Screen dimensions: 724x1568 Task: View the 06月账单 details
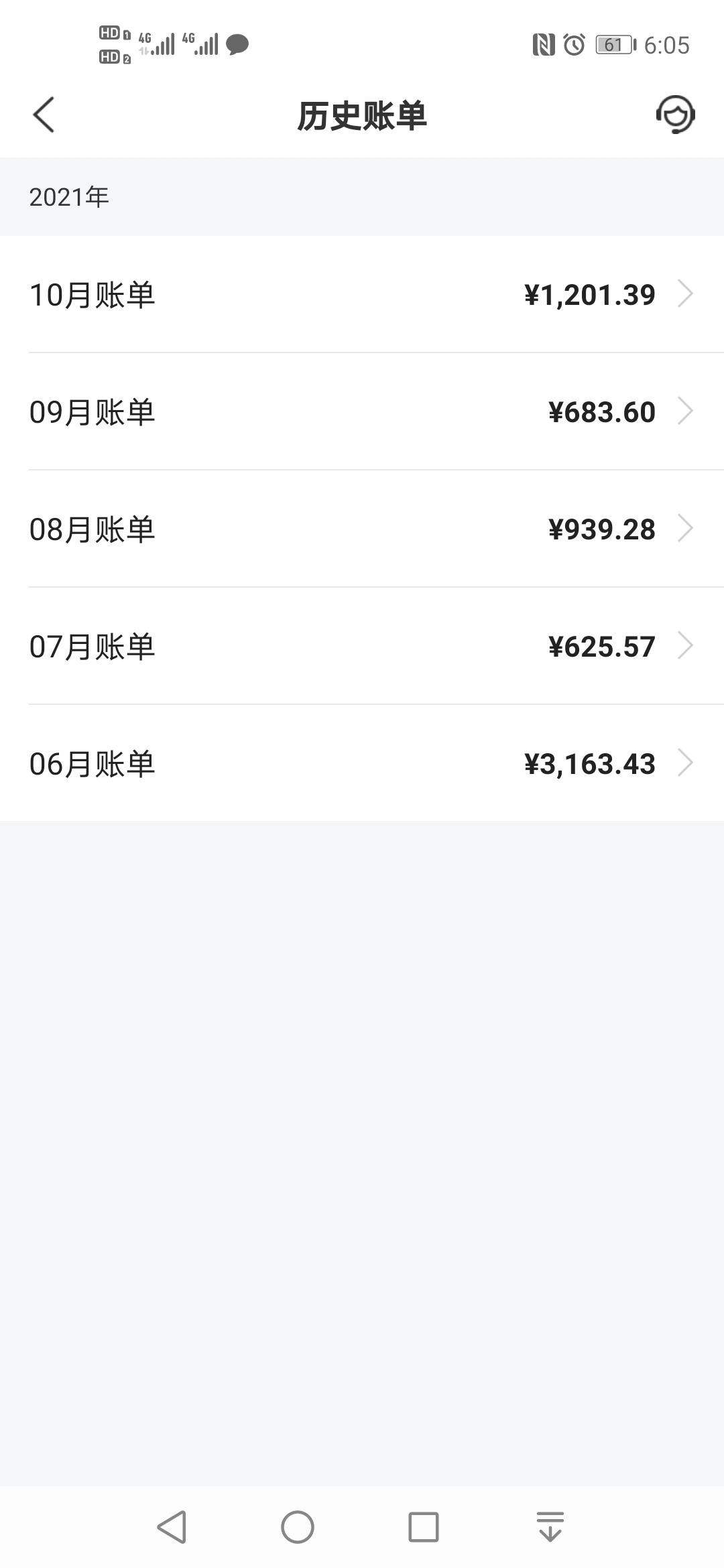coord(362,763)
